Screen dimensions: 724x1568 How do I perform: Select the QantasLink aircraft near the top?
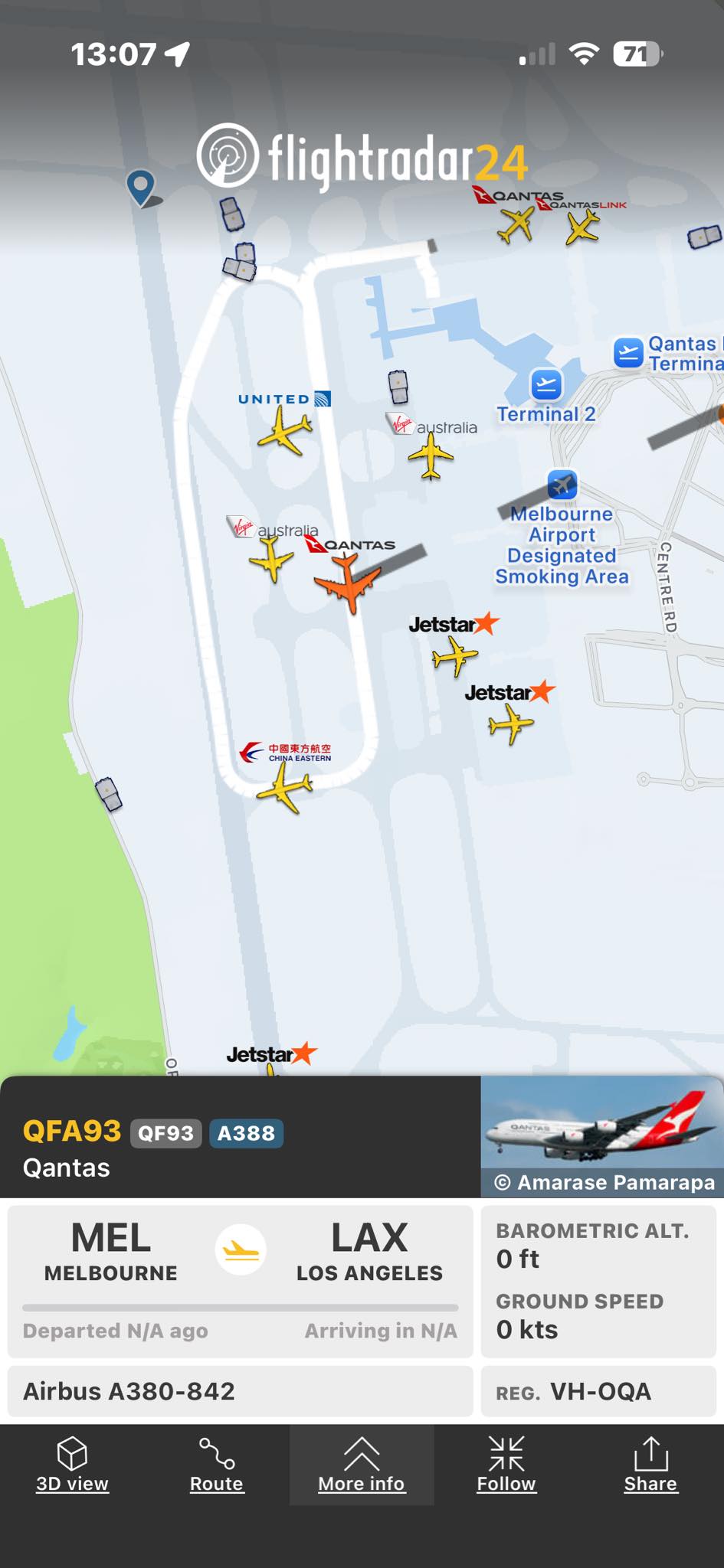582,227
